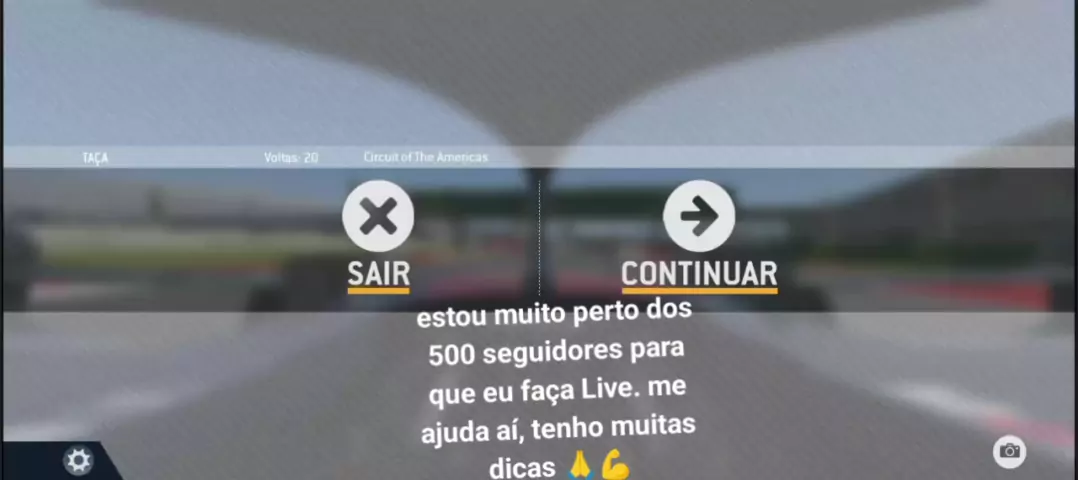Open the settings gear
Screen dimensions: 1078x480
tap(78, 460)
